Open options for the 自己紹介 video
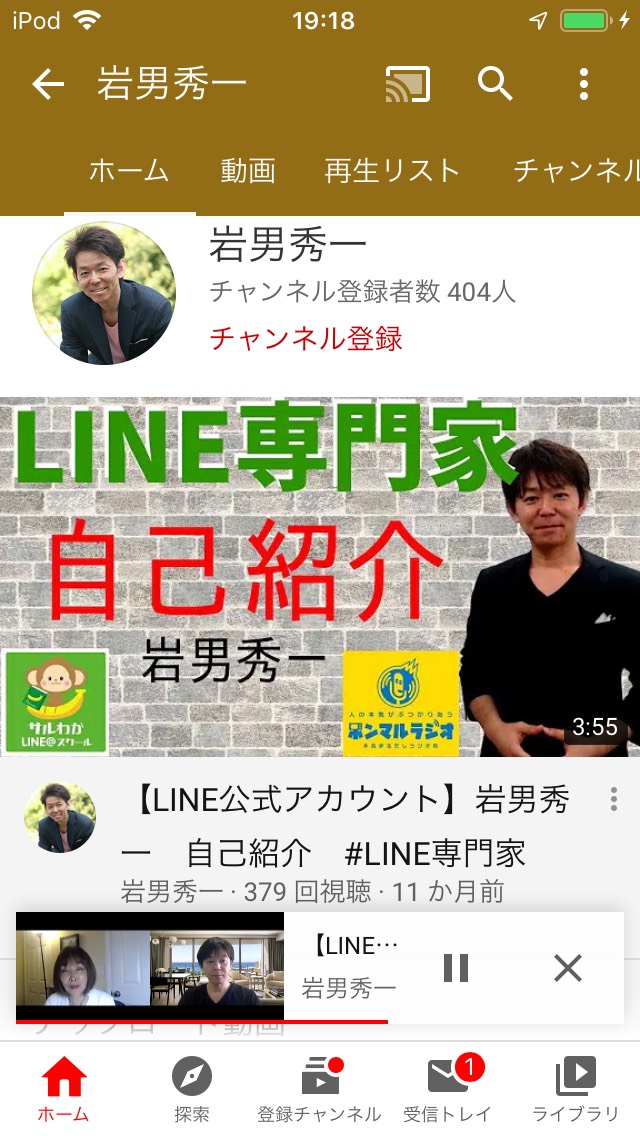This screenshot has width=640, height=1136. pyautogui.click(x=614, y=799)
